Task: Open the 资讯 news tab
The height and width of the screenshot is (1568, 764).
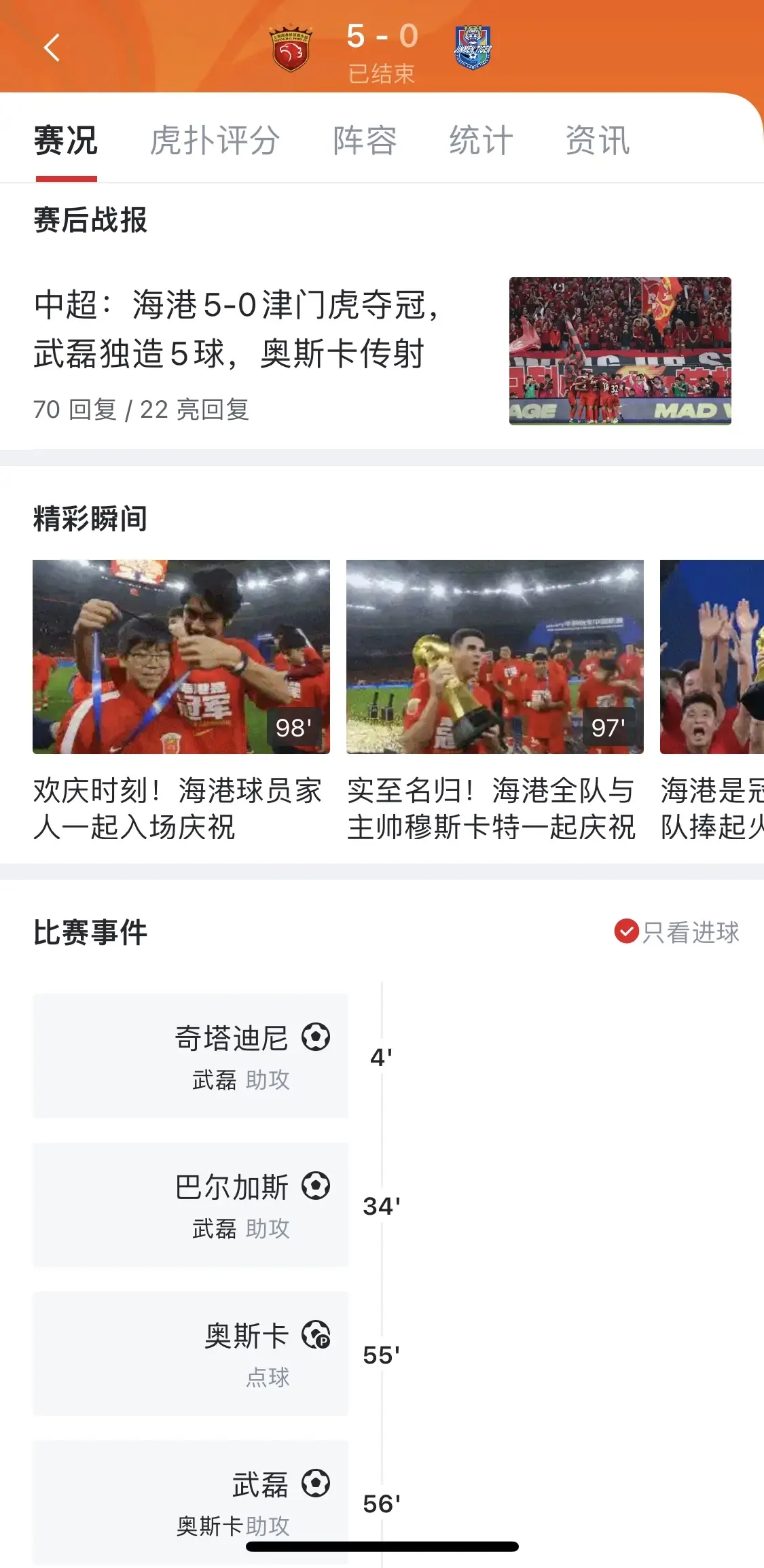Action: click(596, 141)
